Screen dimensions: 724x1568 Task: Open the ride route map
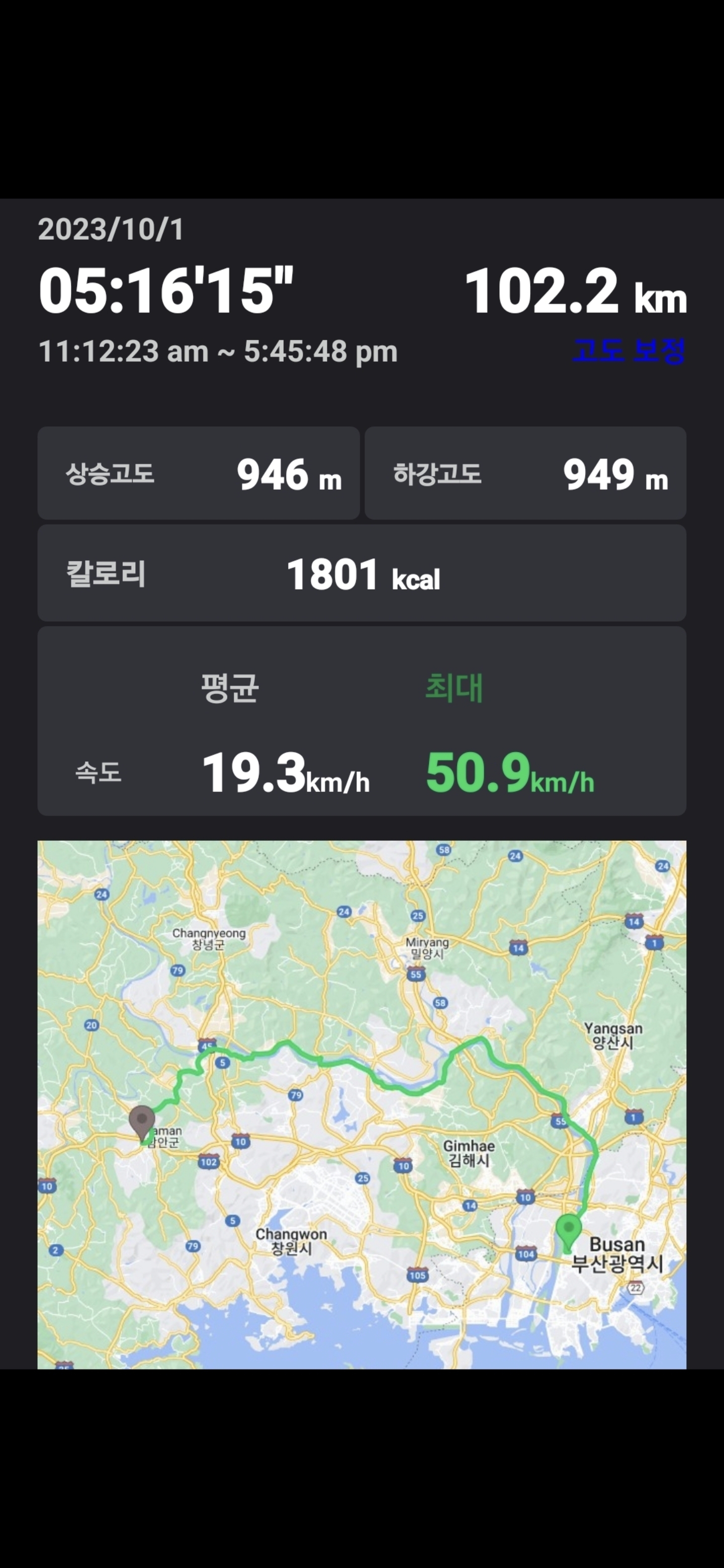tap(361, 1104)
